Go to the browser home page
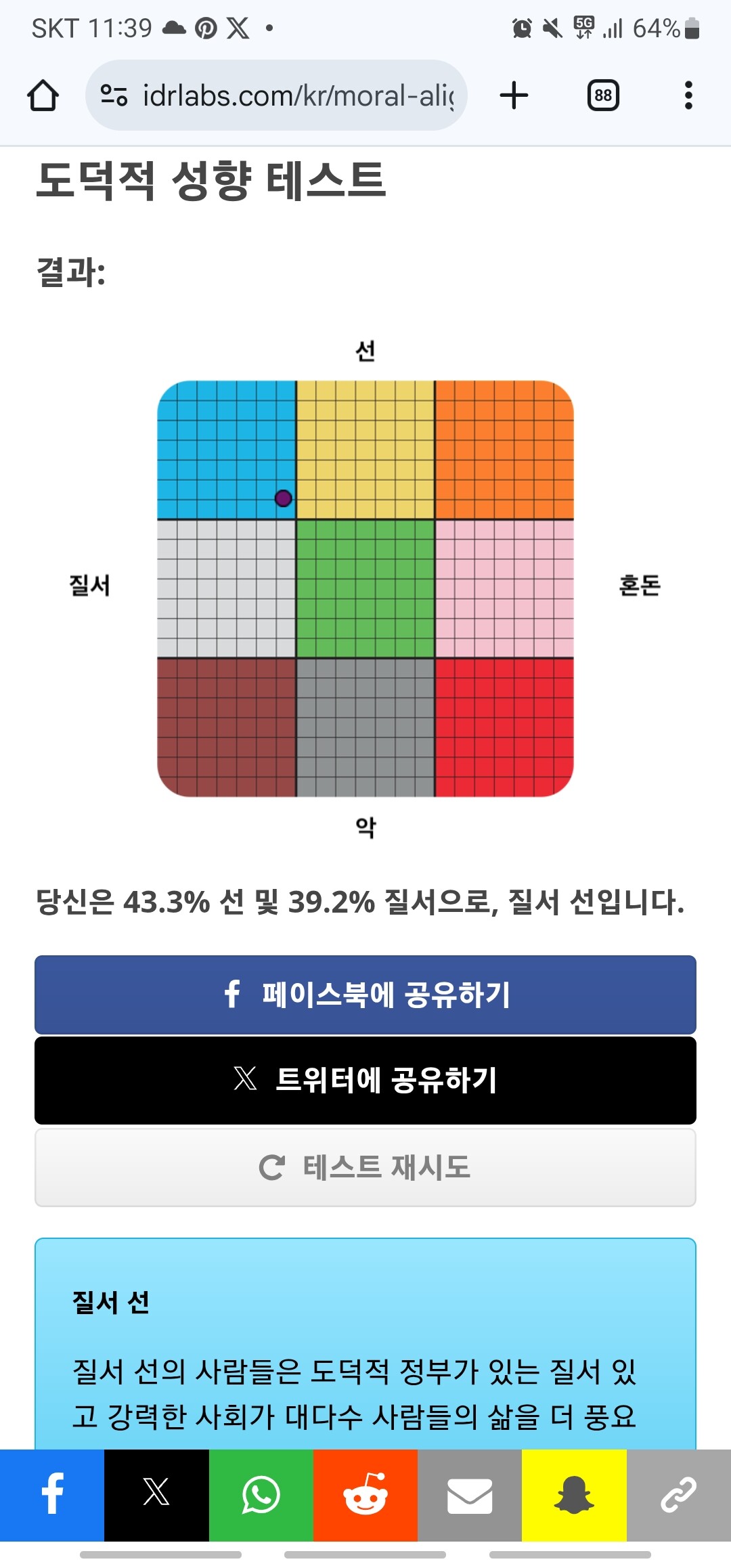 (43, 95)
